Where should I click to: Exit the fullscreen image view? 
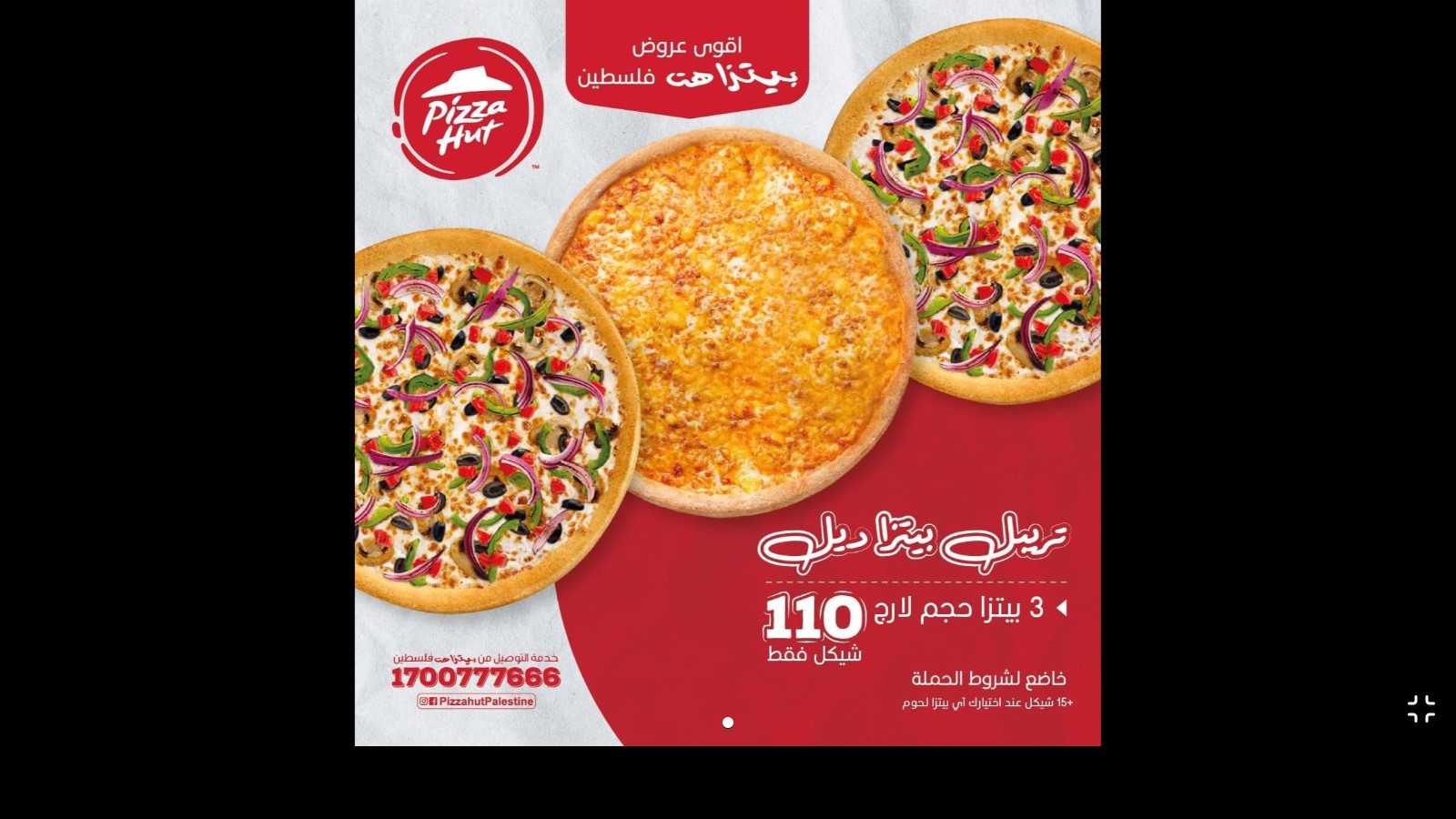click(x=1421, y=709)
